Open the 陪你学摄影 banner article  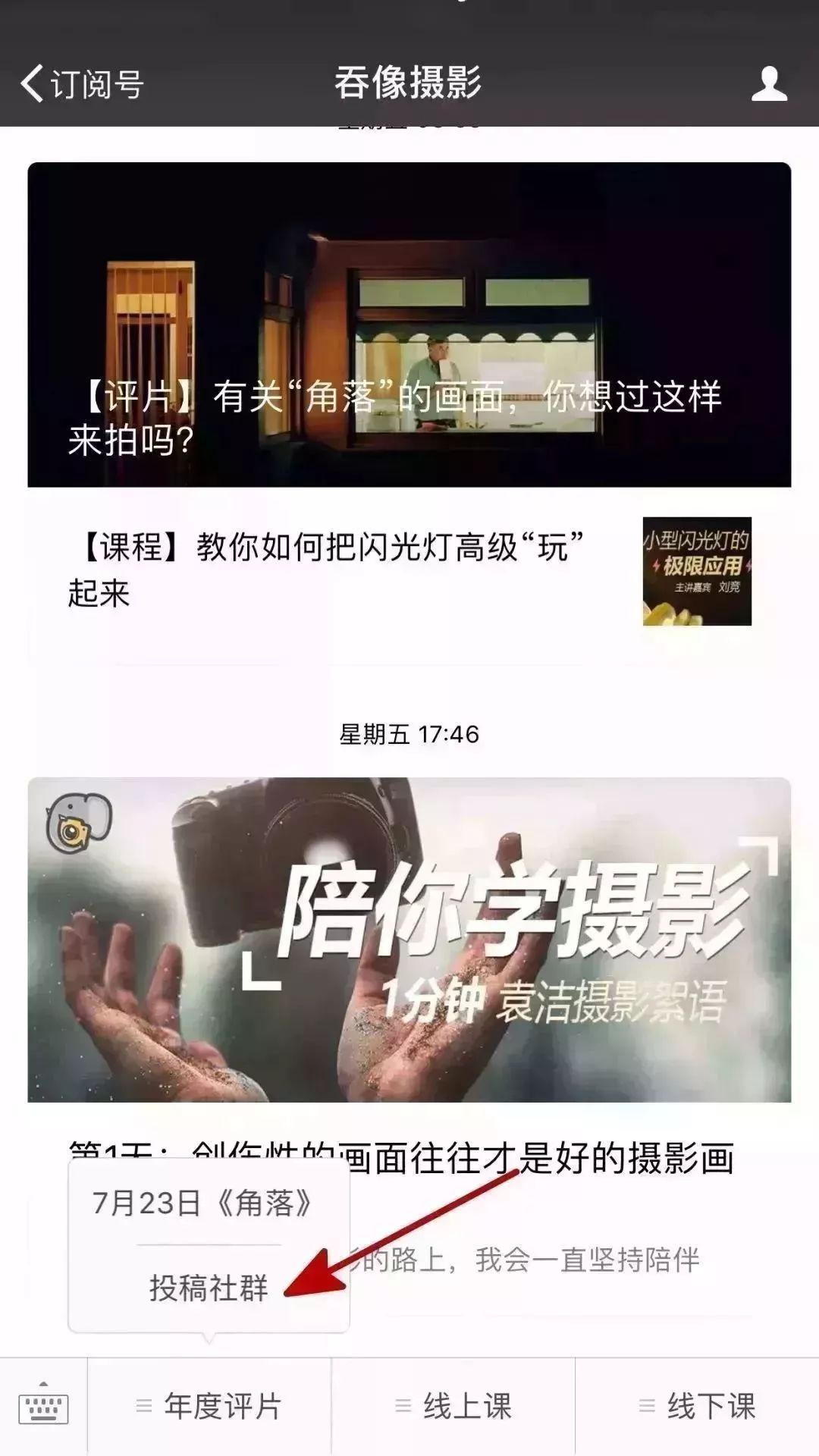tap(409, 940)
